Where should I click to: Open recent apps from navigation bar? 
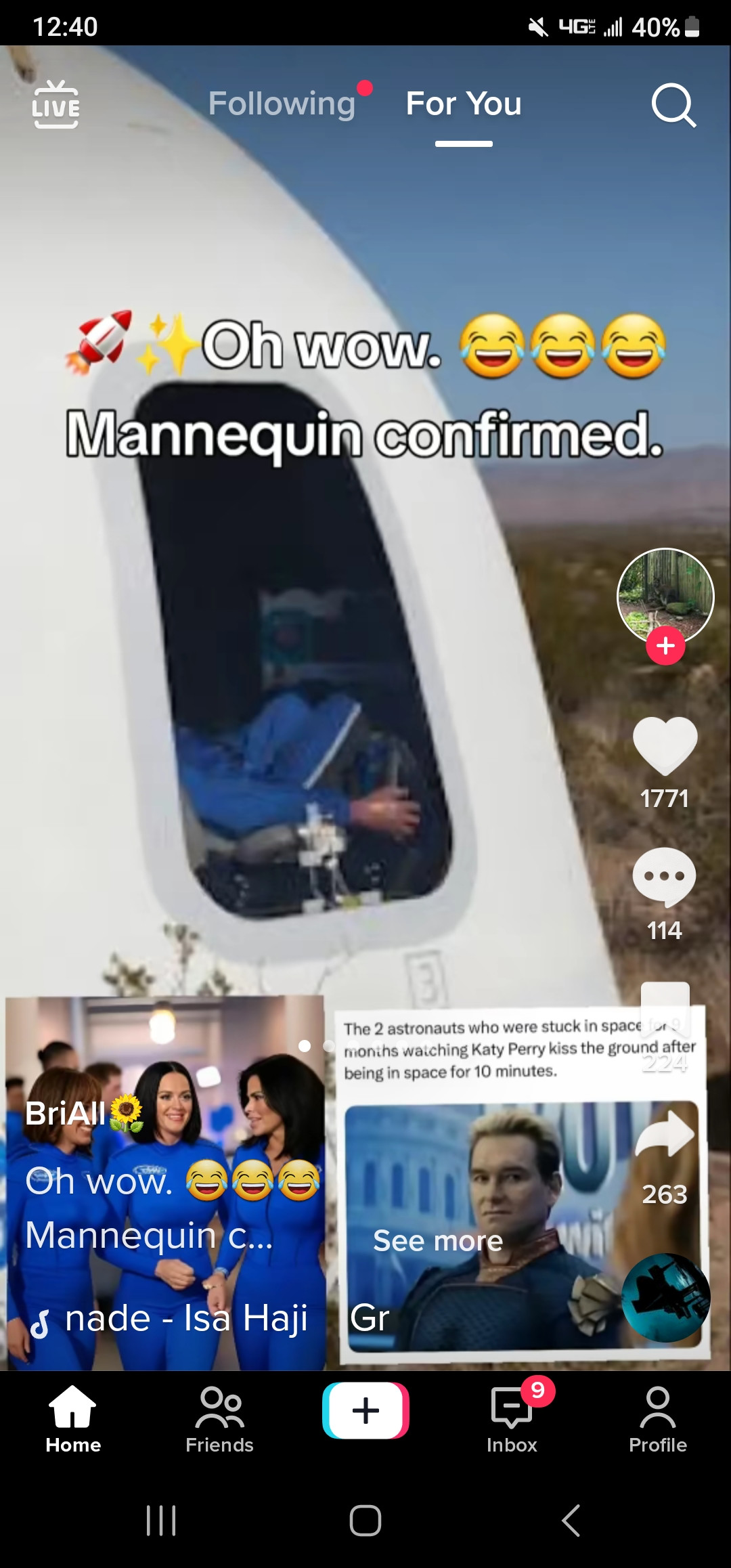click(161, 1521)
